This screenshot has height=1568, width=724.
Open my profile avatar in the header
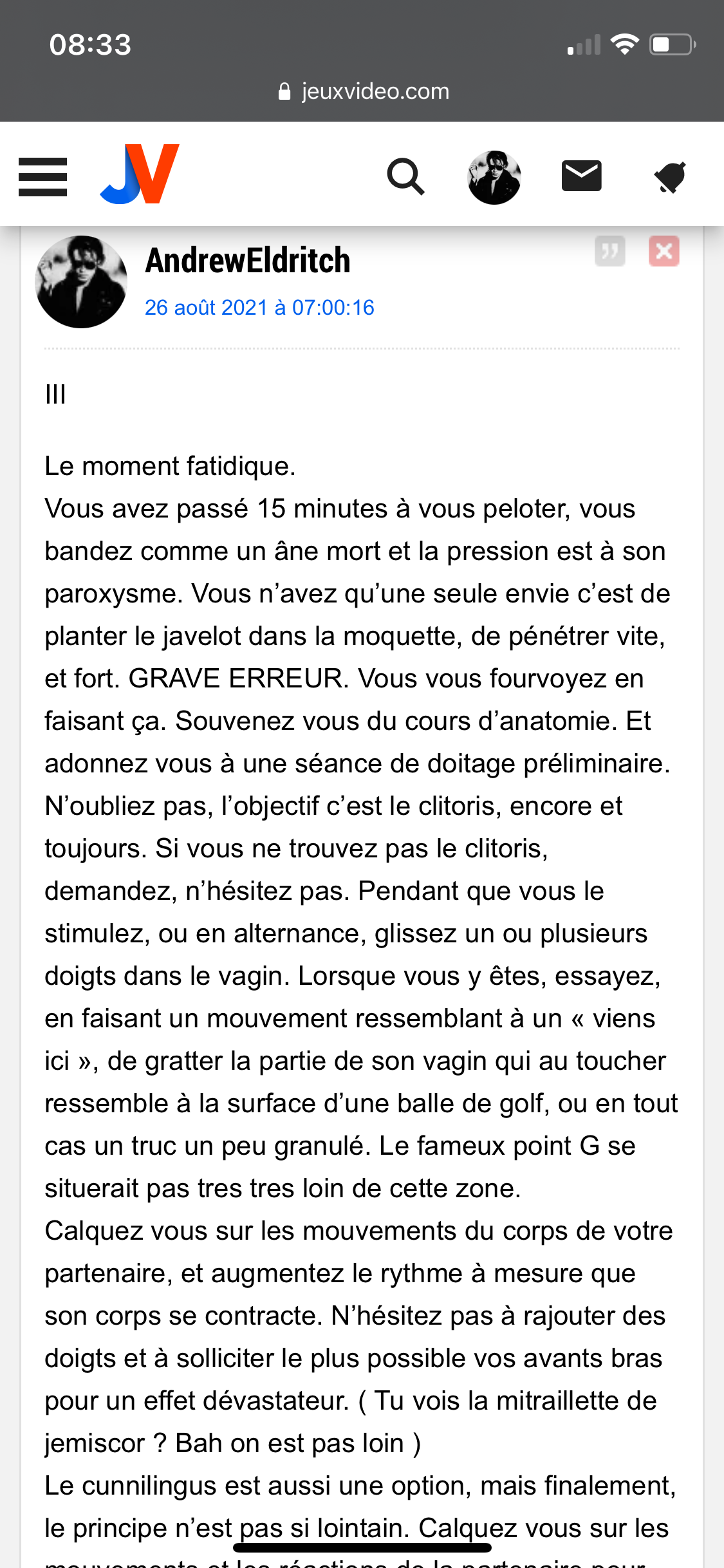coord(494,177)
